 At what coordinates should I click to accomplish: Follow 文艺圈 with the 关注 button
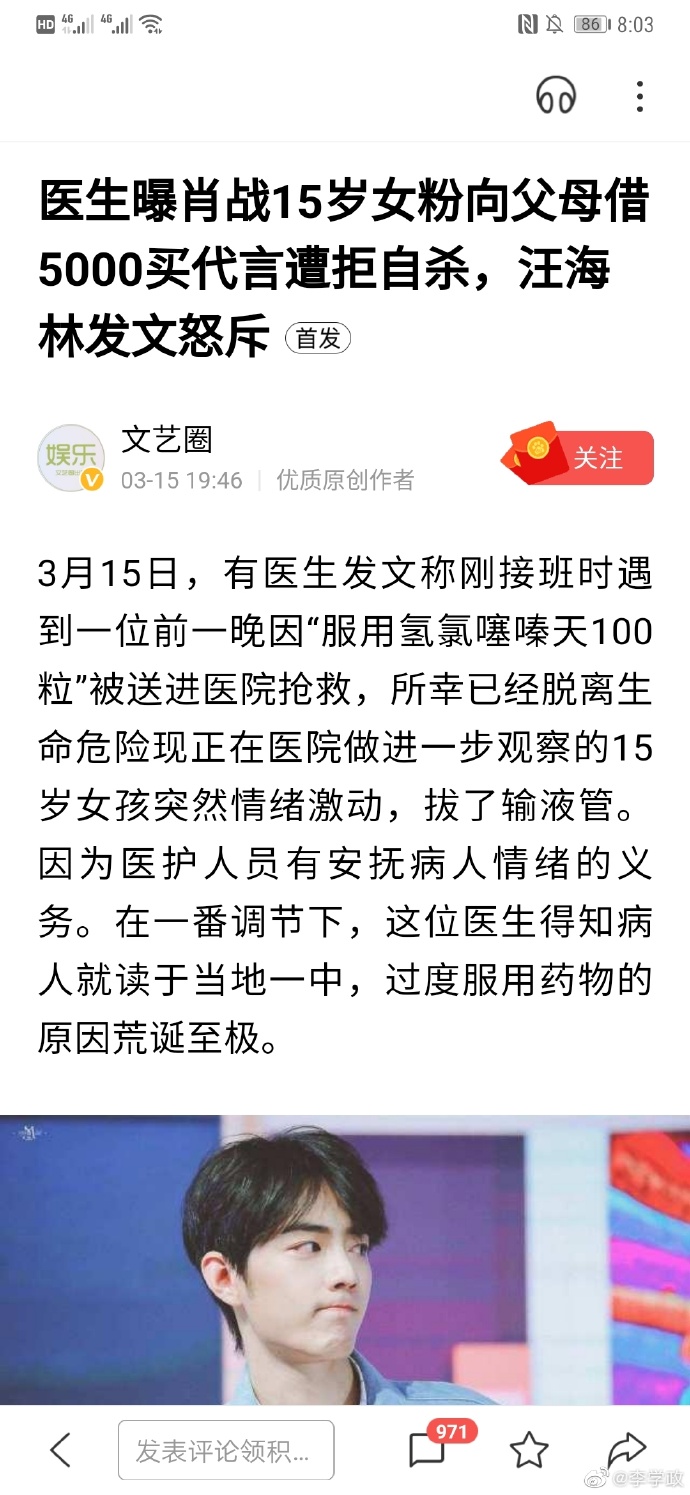tap(597, 458)
